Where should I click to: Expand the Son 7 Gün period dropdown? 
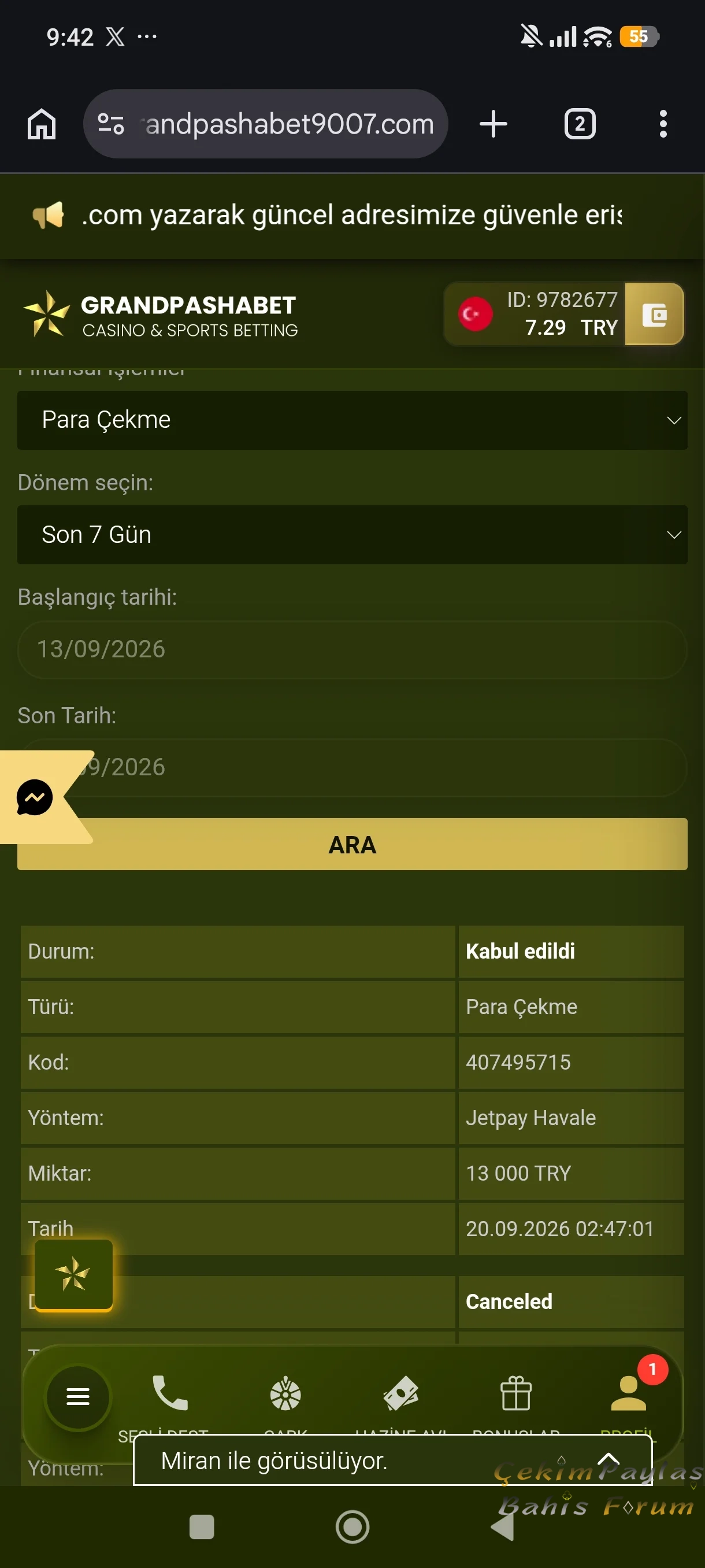click(x=352, y=534)
